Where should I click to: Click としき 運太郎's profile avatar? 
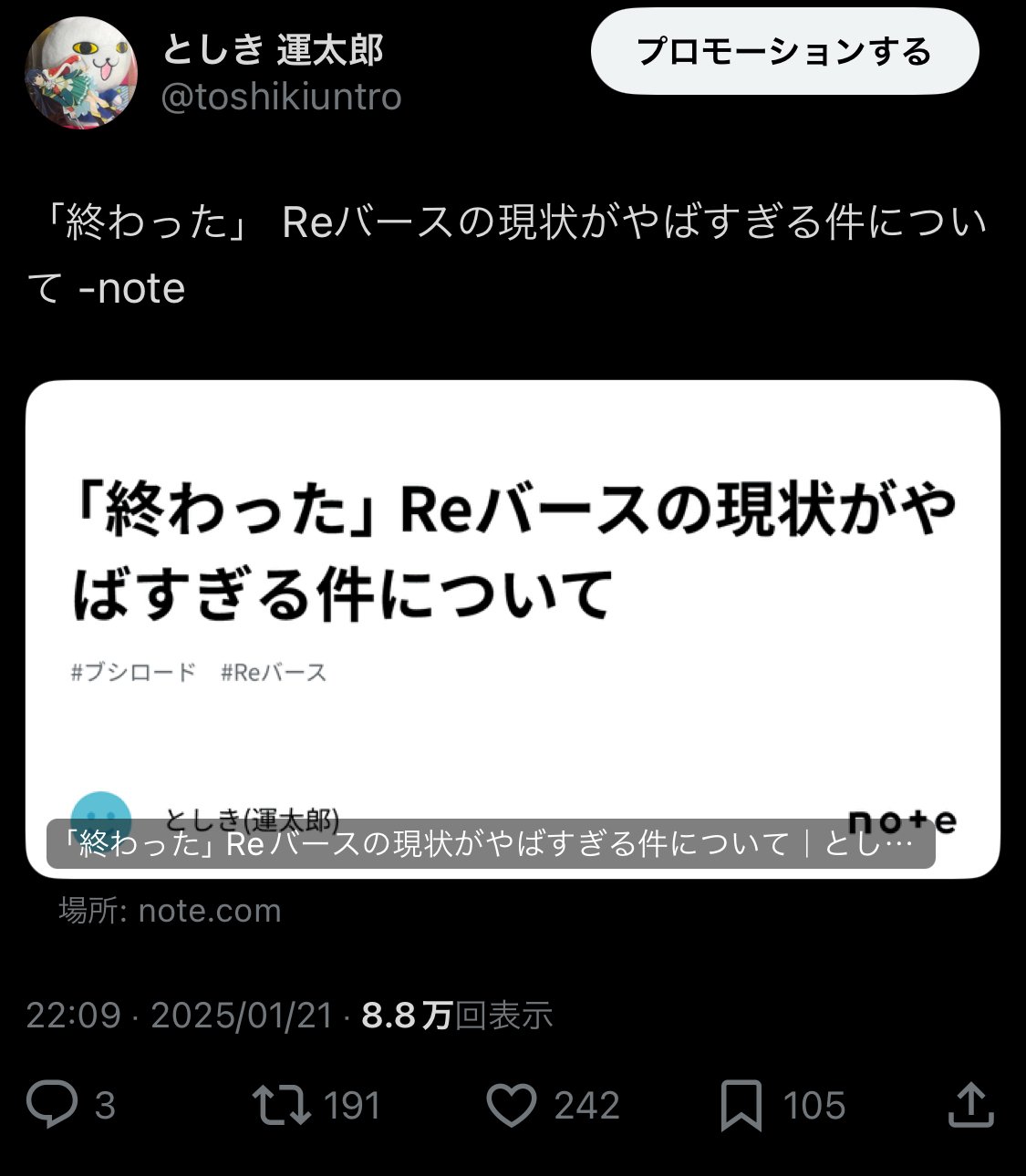82,68
